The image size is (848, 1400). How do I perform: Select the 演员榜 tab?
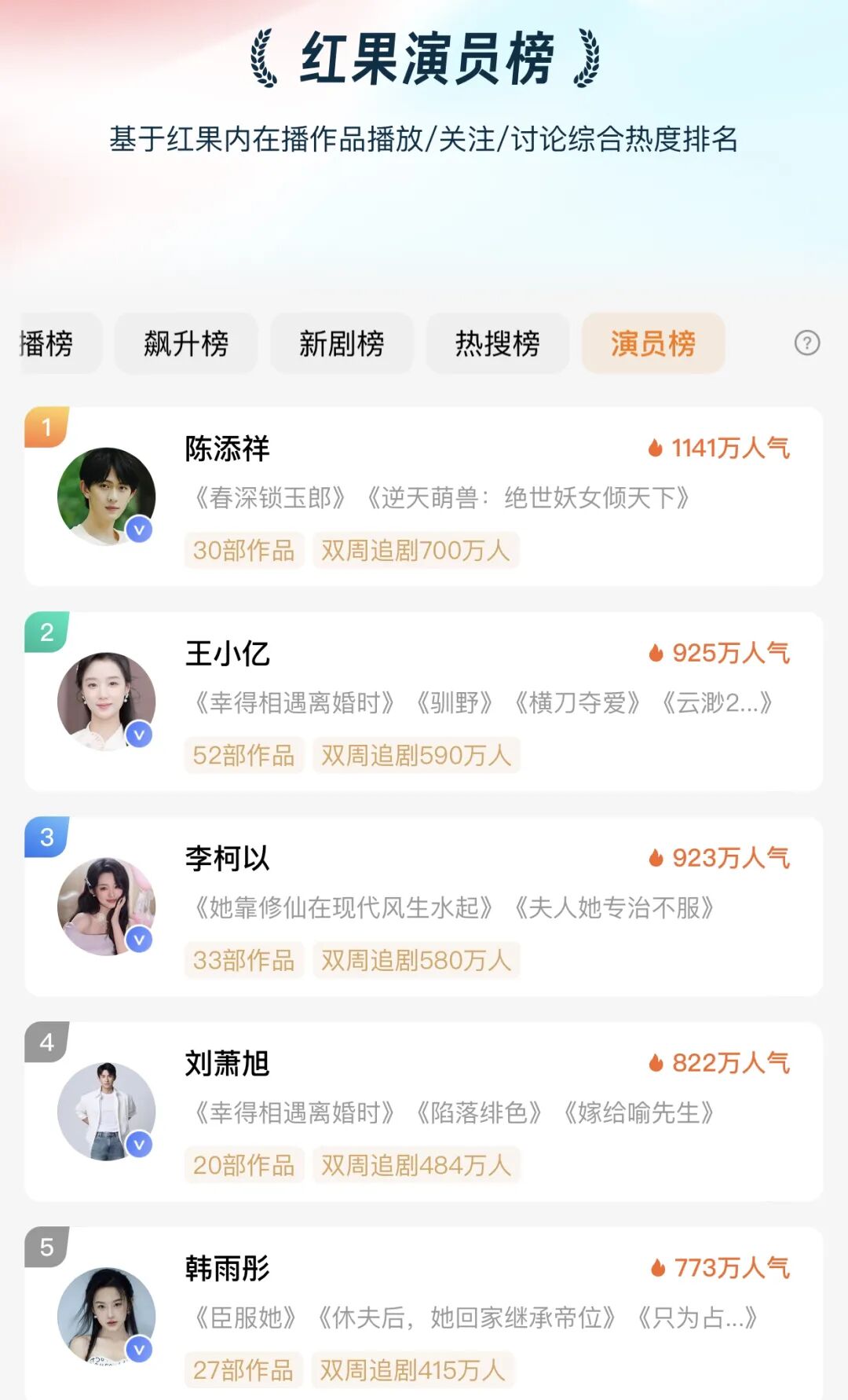pyautogui.click(x=652, y=343)
